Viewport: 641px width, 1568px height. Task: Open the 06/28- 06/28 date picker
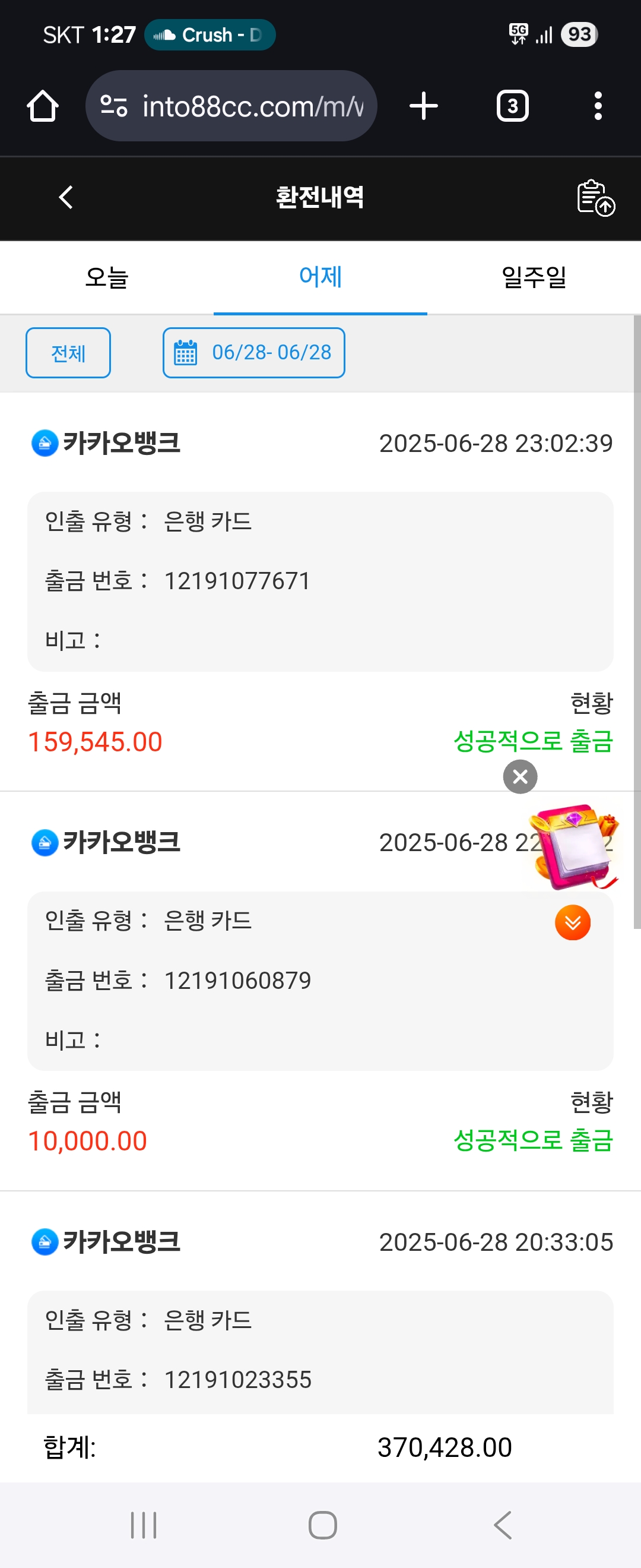253,353
